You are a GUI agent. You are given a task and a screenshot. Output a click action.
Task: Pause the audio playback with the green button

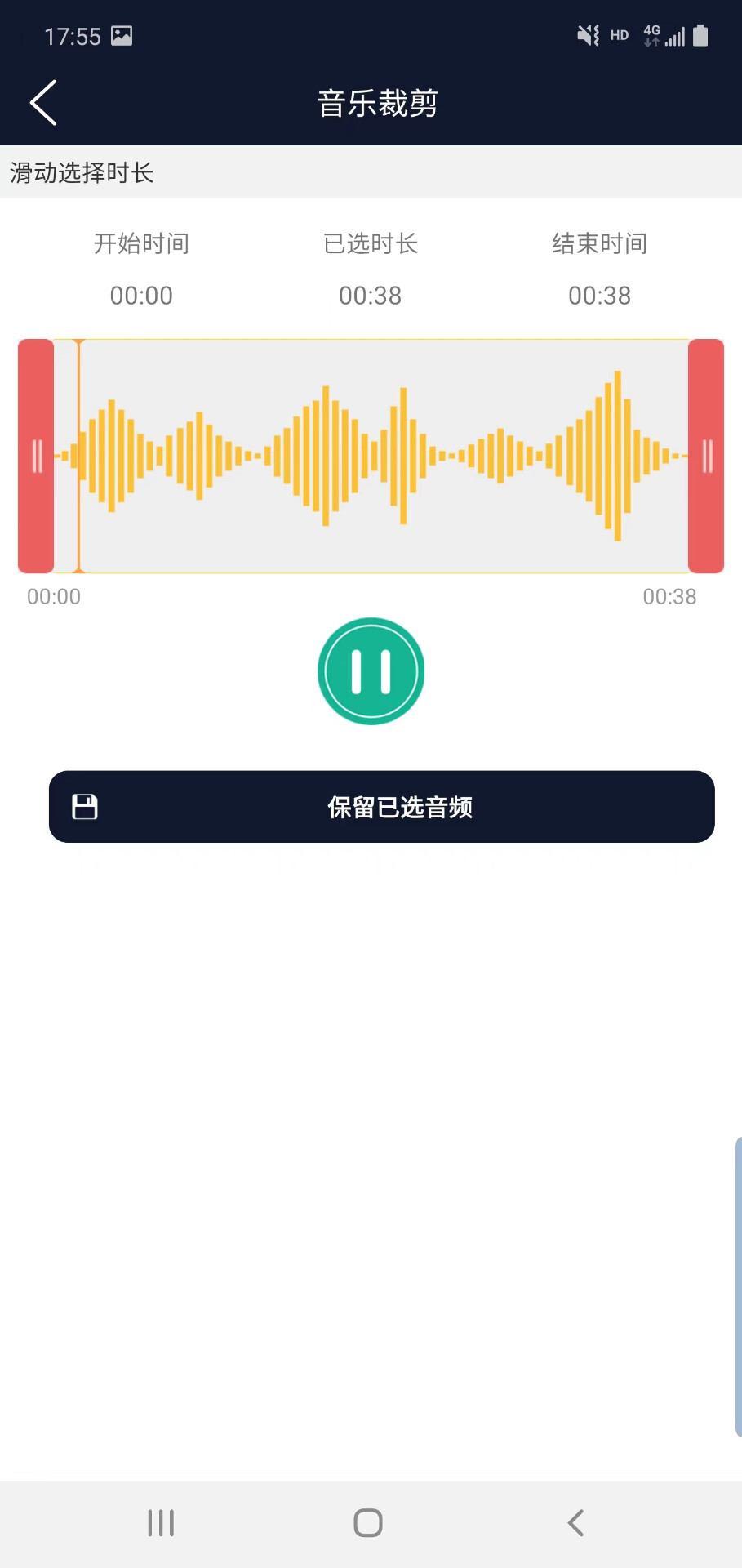pyautogui.click(x=371, y=670)
